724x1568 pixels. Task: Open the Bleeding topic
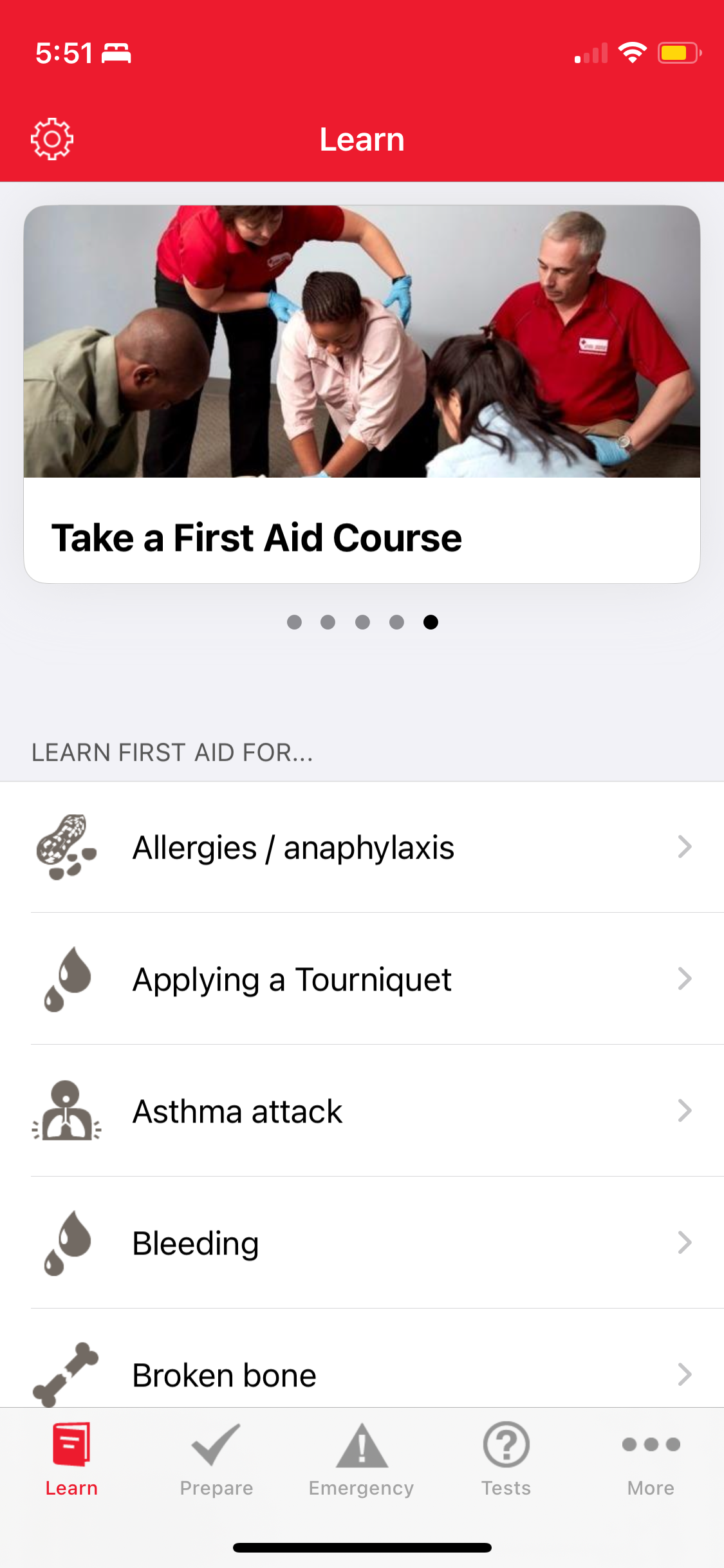(362, 1243)
